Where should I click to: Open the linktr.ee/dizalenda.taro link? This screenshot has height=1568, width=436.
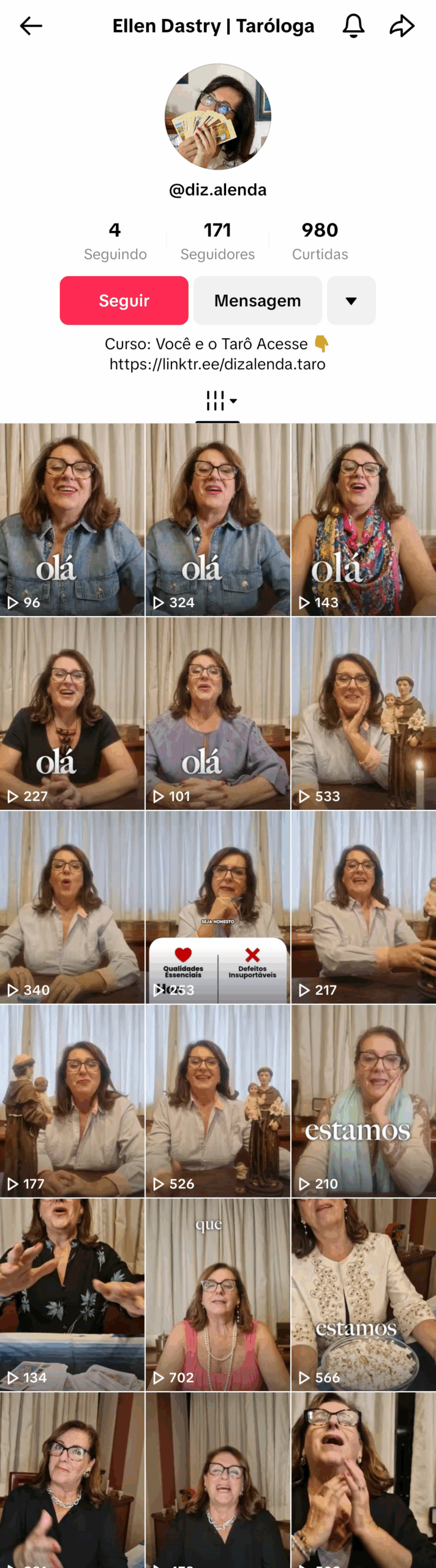217,364
